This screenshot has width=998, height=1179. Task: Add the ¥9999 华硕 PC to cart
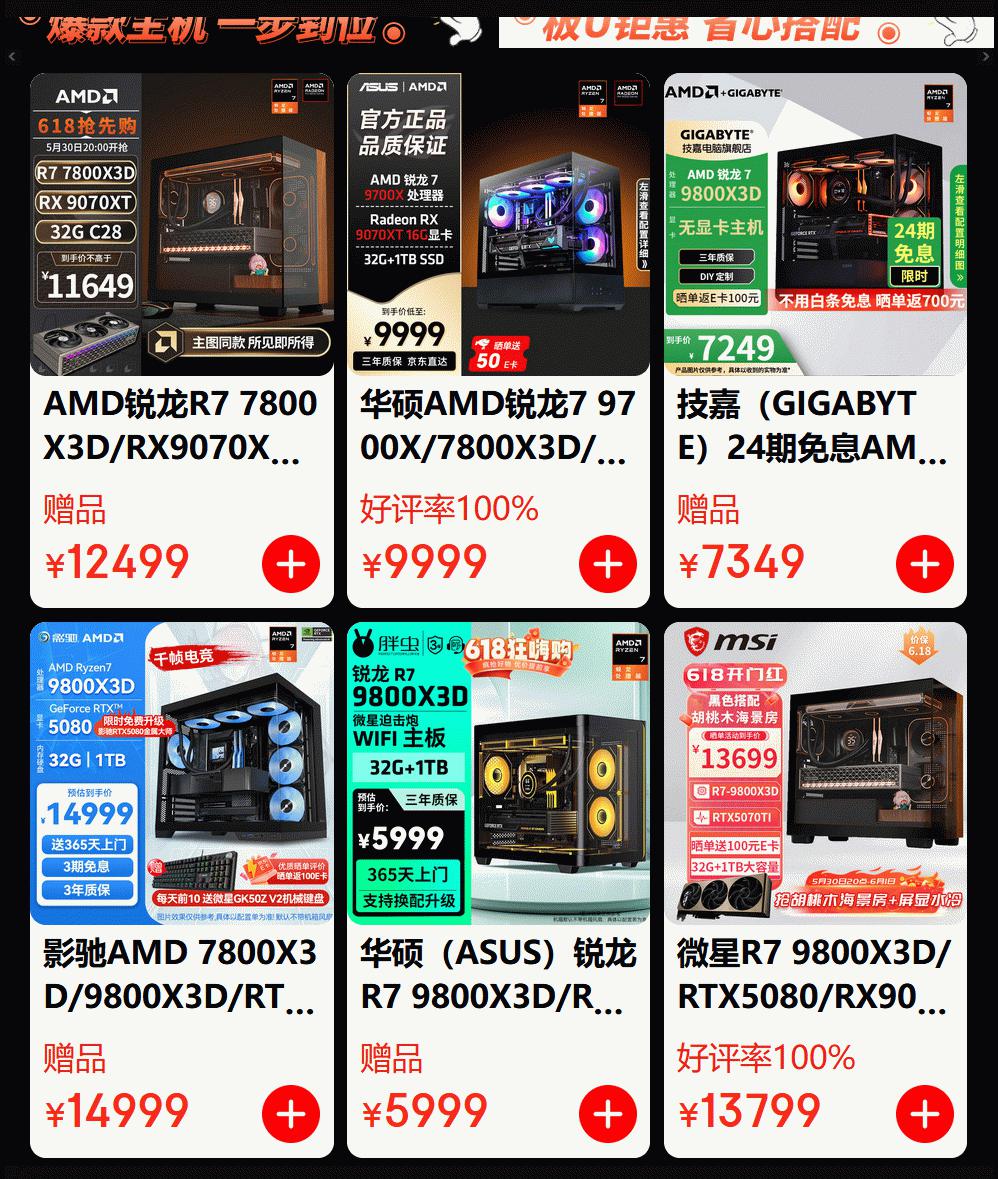(608, 565)
